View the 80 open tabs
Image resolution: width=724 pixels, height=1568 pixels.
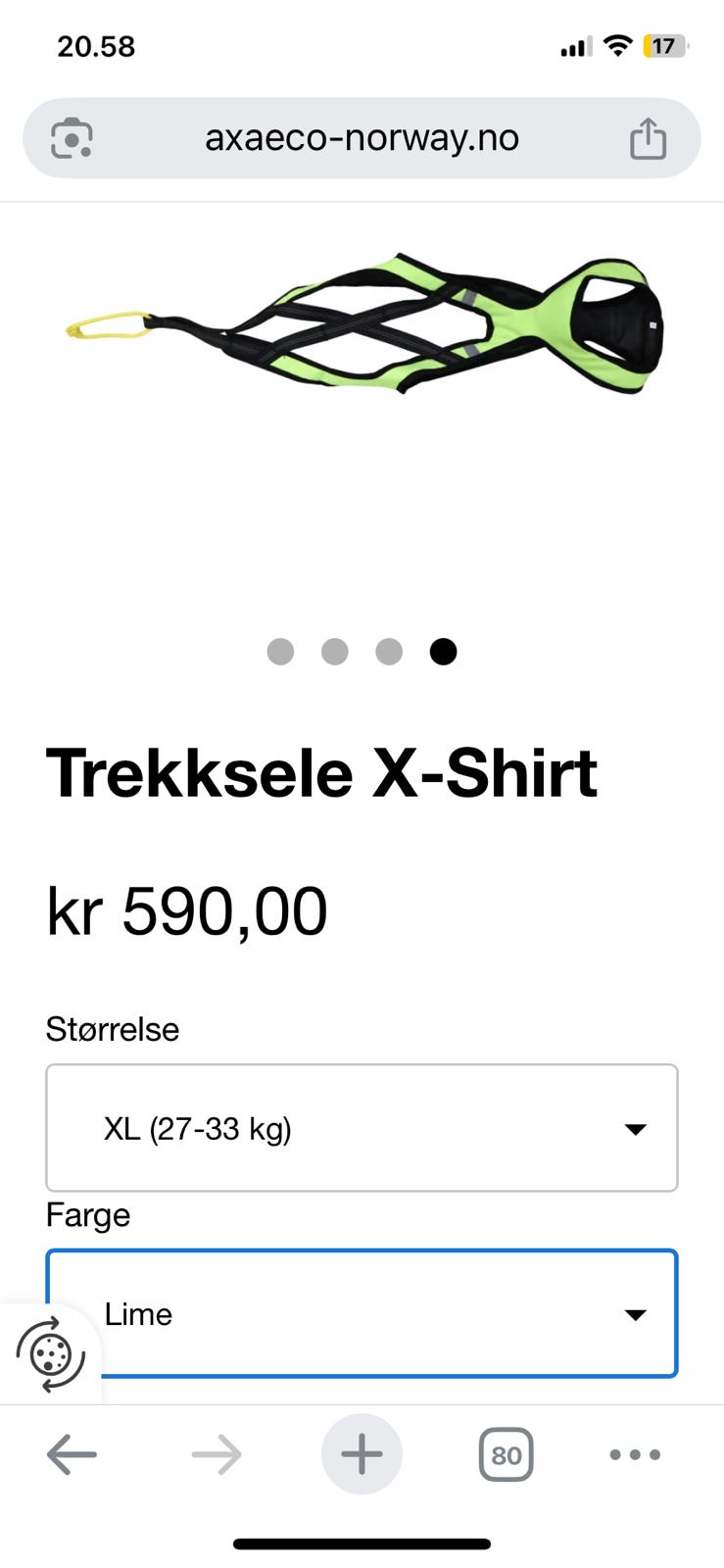coord(506,1454)
